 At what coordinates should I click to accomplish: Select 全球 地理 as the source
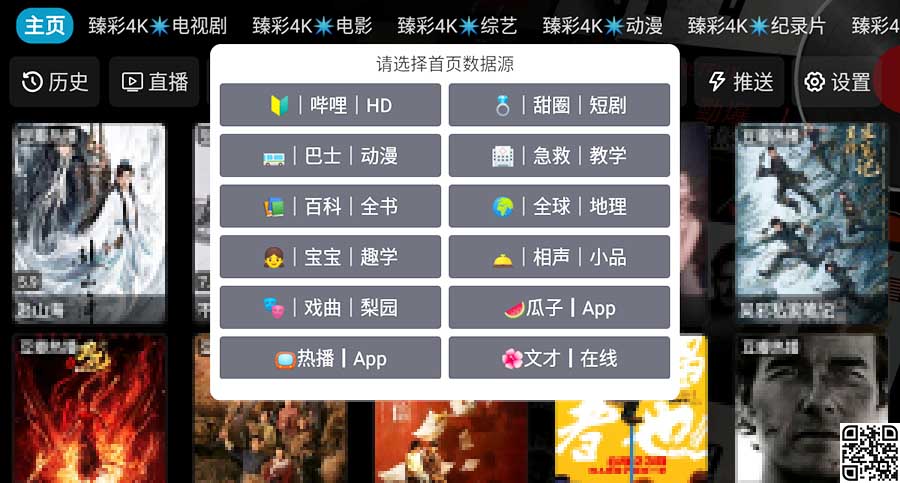point(559,206)
